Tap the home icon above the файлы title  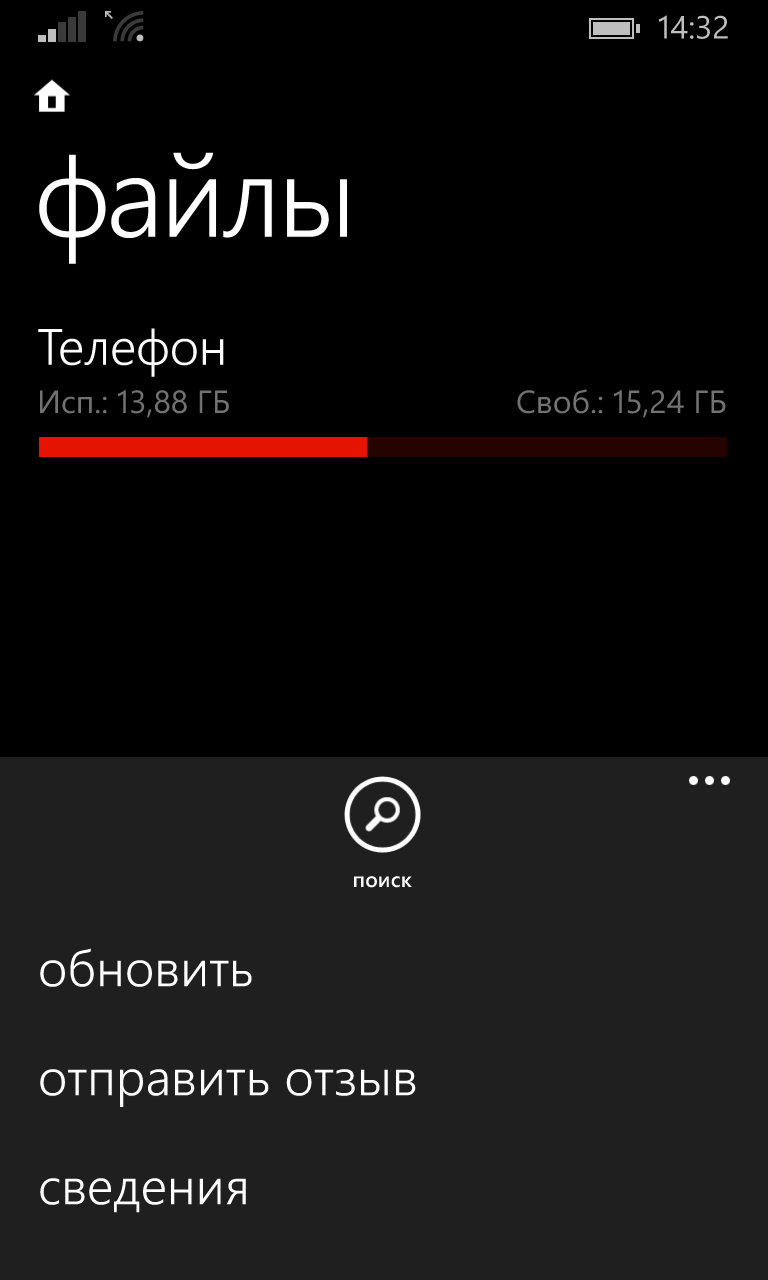[52, 97]
